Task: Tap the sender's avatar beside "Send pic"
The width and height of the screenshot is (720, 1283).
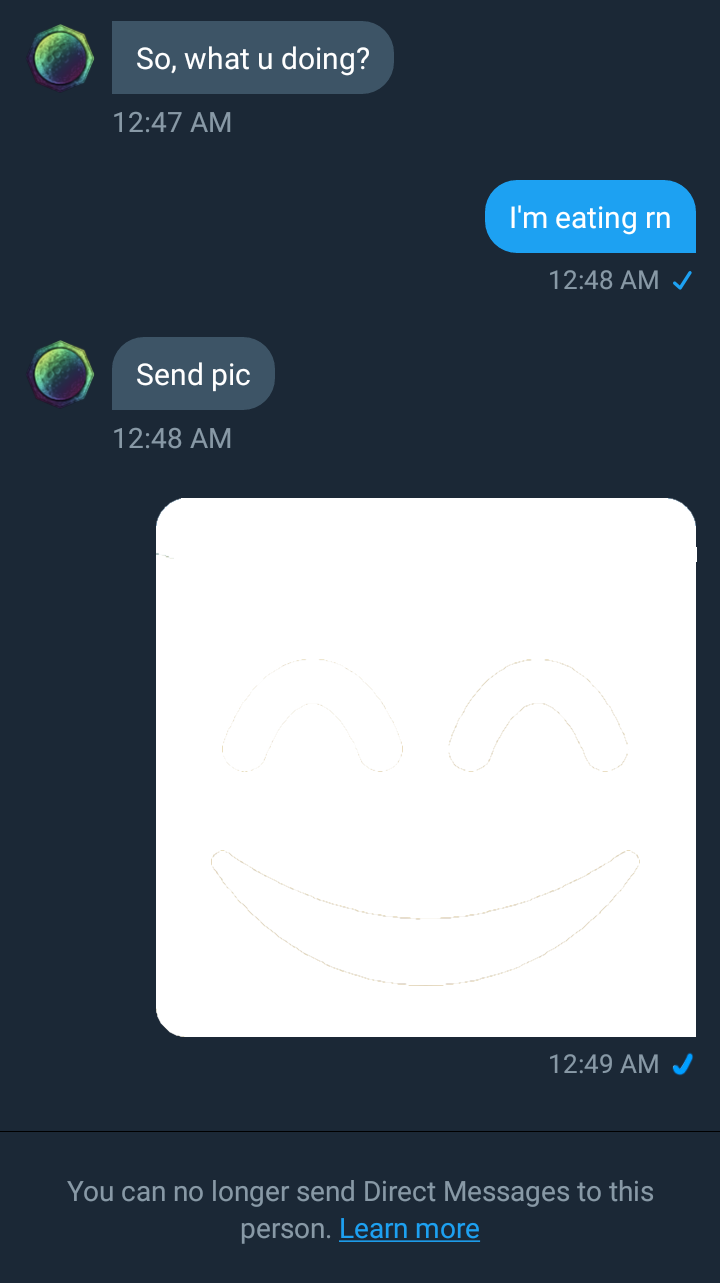Action: (62, 373)
